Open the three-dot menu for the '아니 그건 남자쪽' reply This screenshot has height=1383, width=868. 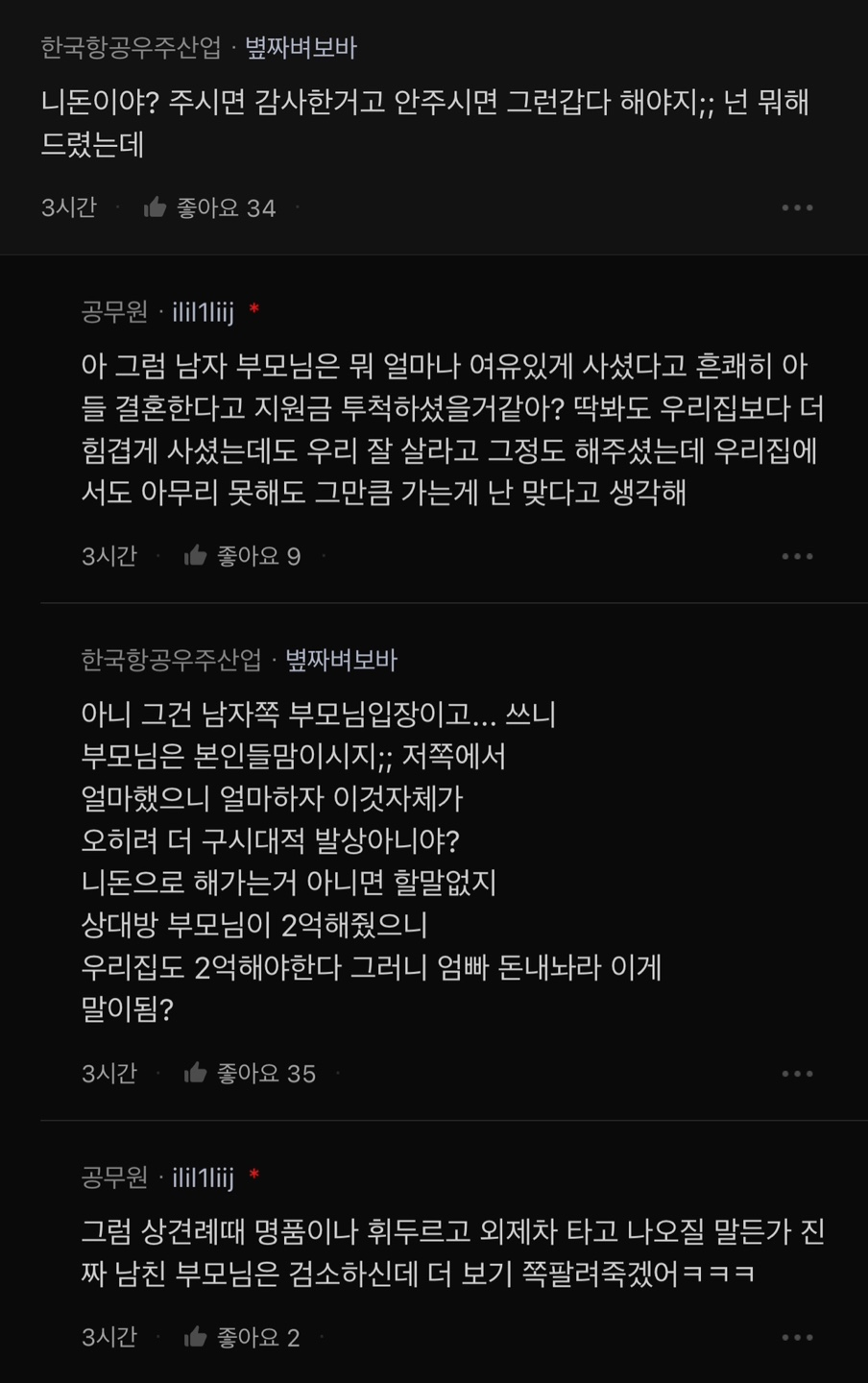[797, 1074]
